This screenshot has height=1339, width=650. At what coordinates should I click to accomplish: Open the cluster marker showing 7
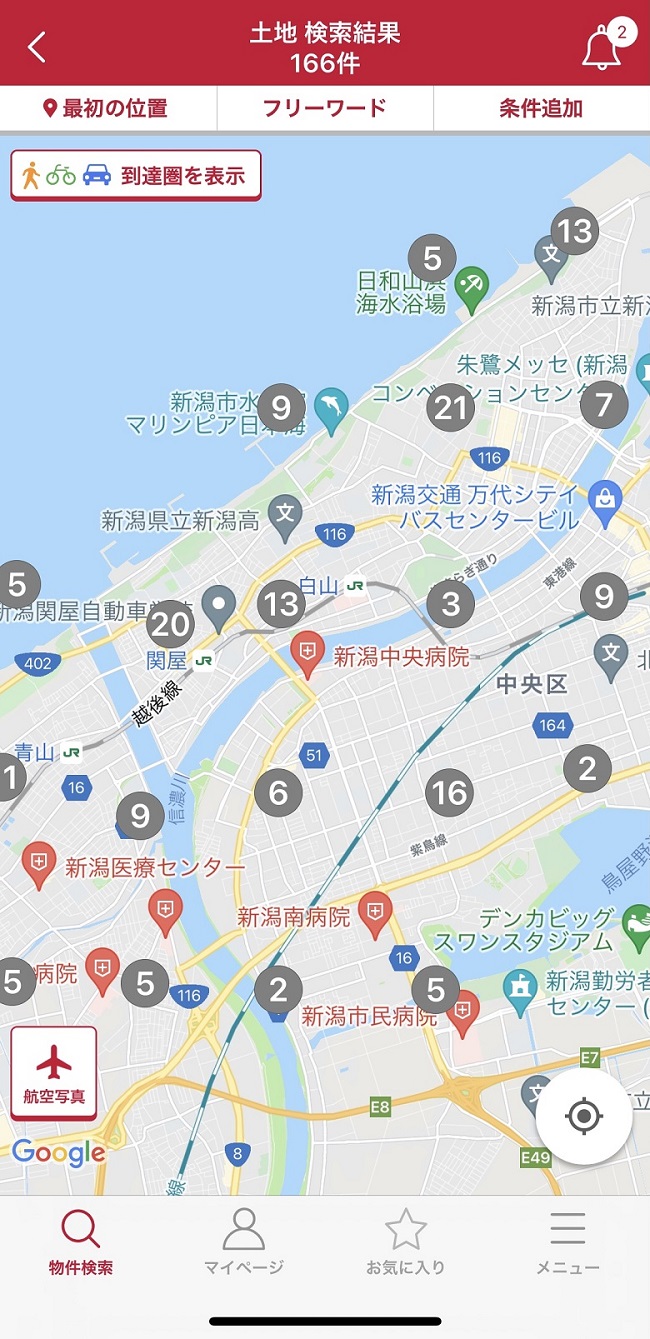coord(604,405)
